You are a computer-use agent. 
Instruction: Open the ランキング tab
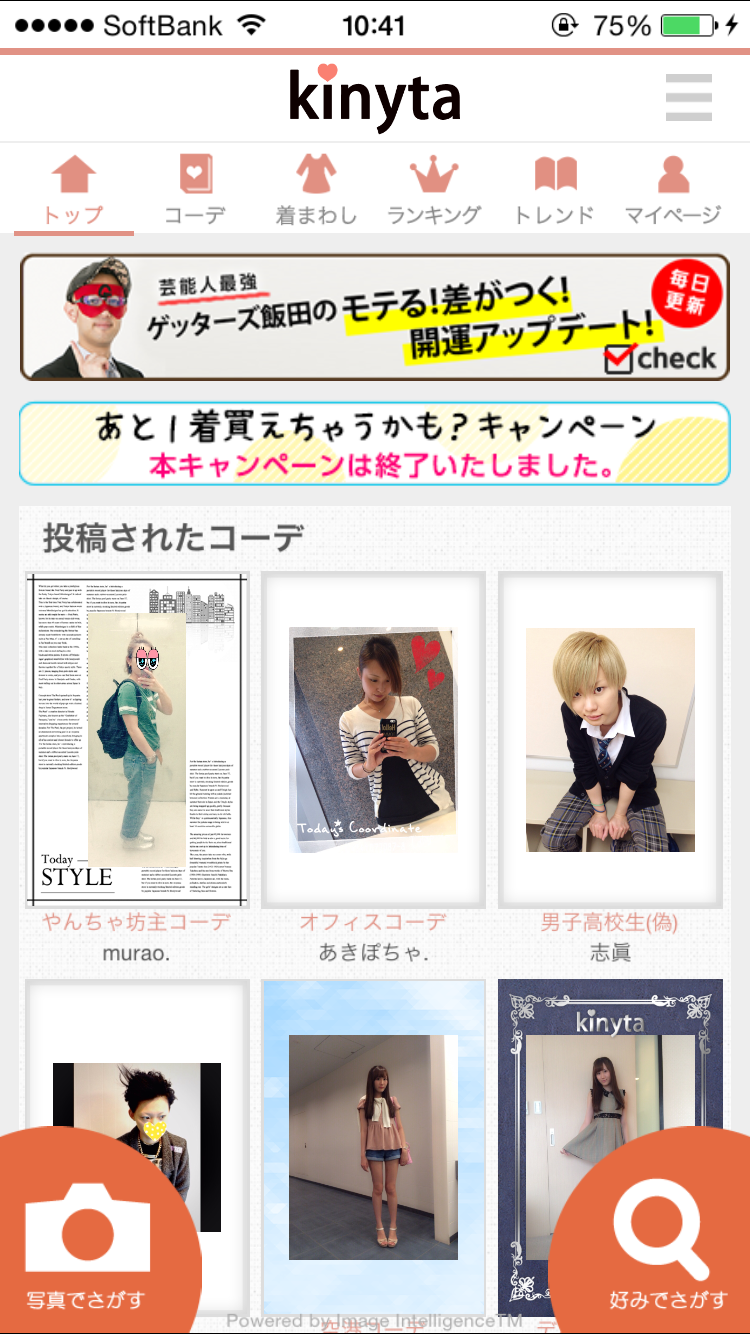click(x=434, y=189)
